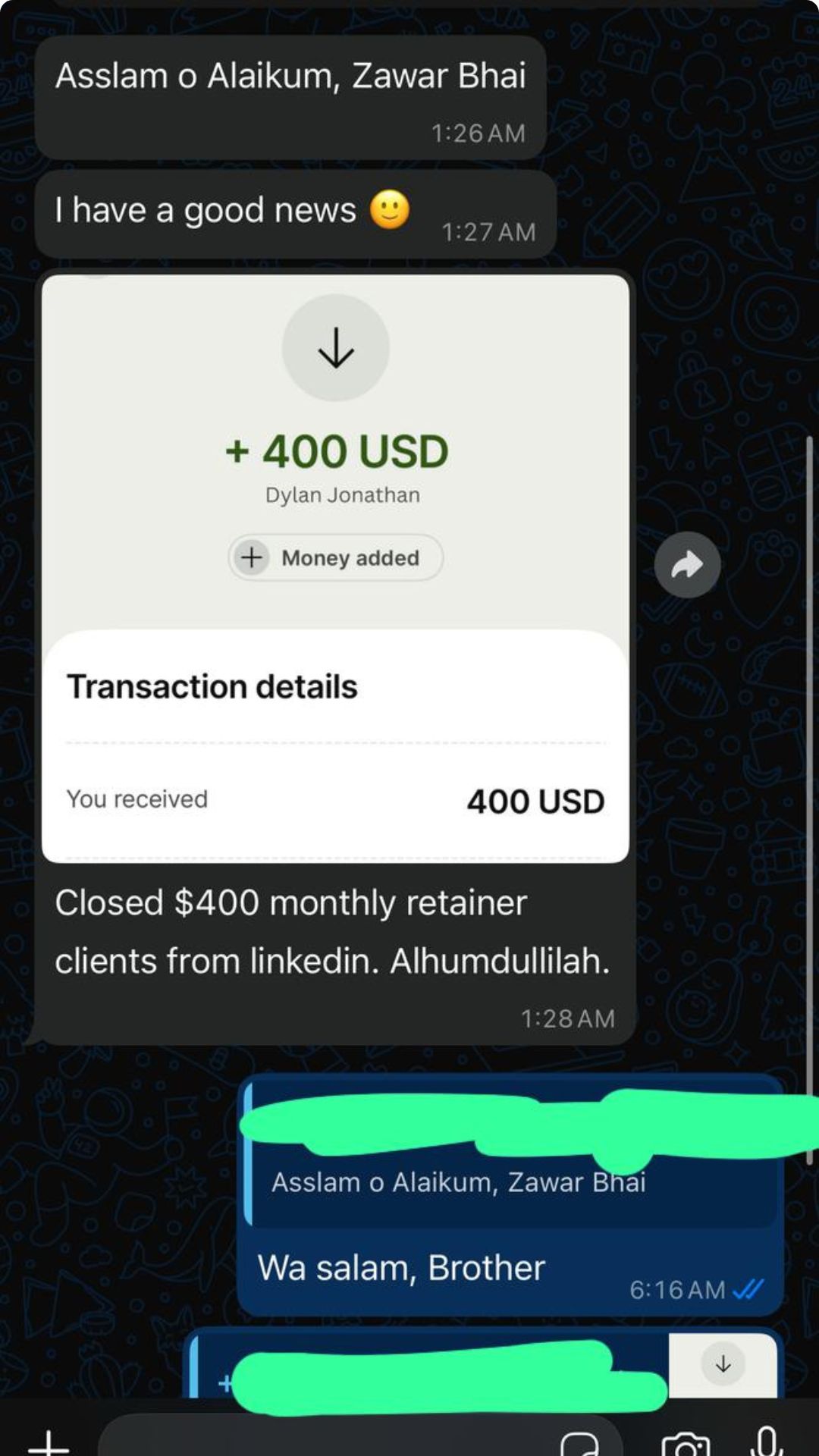Start recording a voice message
819x1456 pixels.
point(767,1441)
